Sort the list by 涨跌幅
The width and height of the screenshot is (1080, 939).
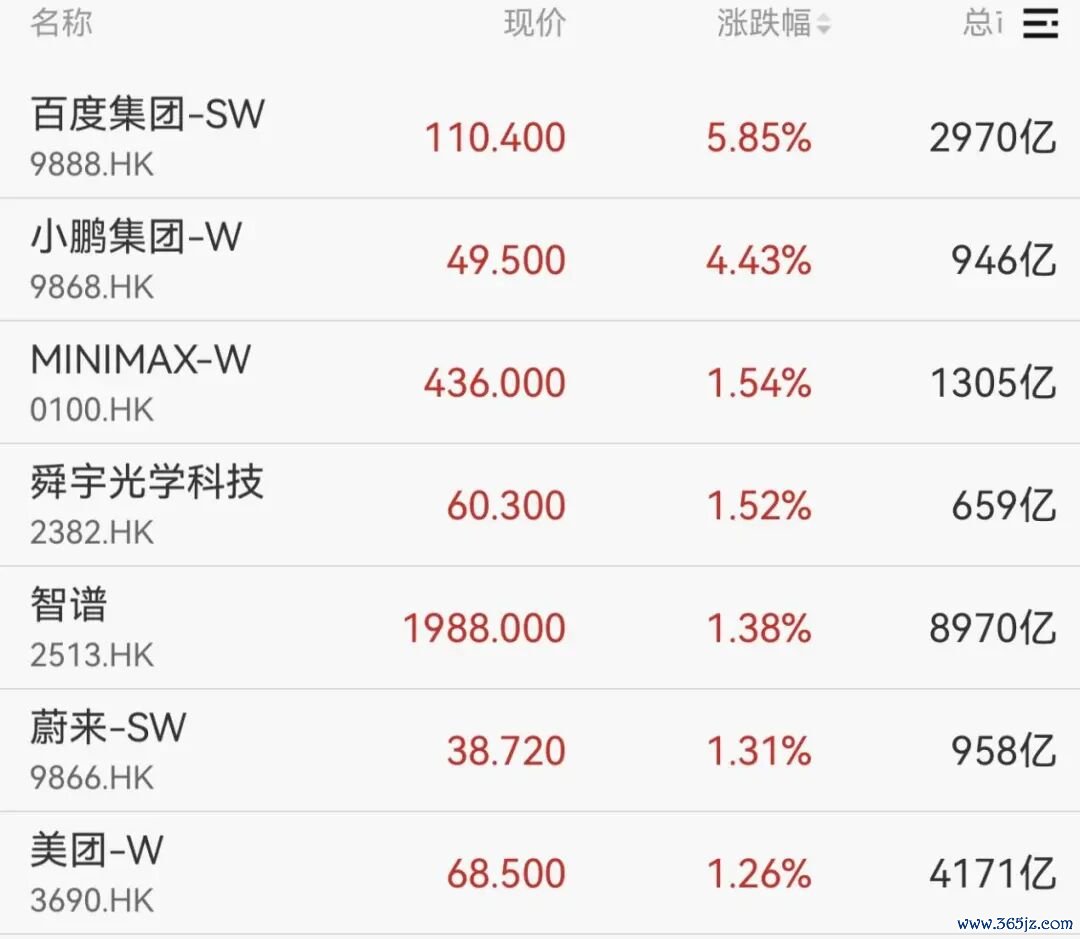click(x=773, y=23)
